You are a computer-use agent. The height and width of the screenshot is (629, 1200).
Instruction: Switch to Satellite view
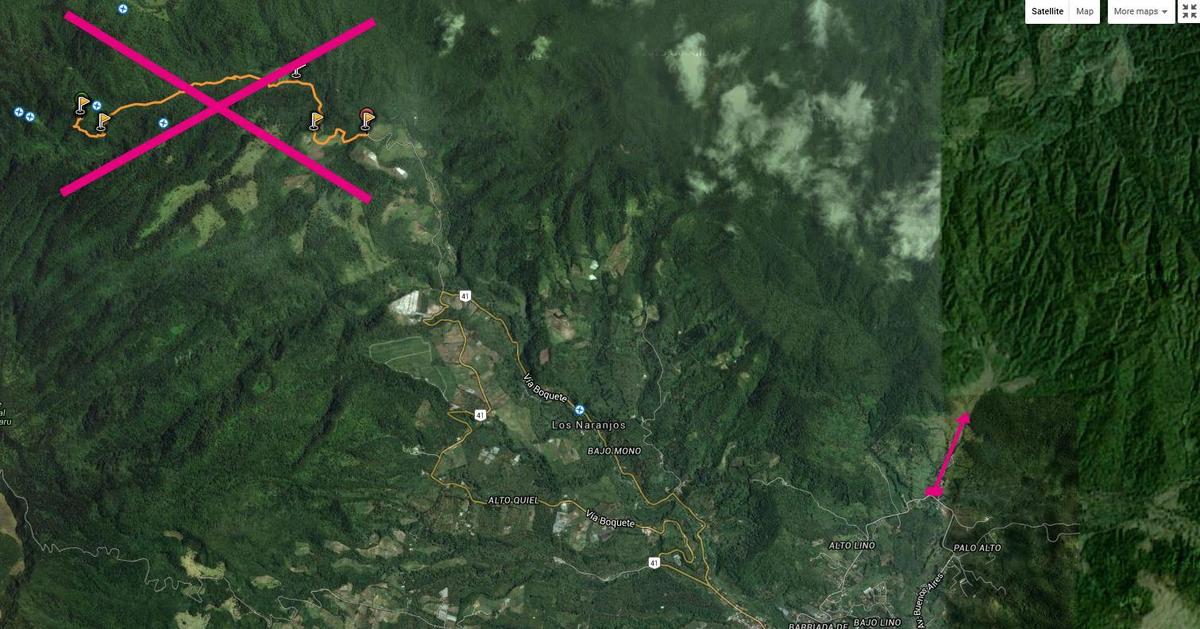pos(1046,12)
